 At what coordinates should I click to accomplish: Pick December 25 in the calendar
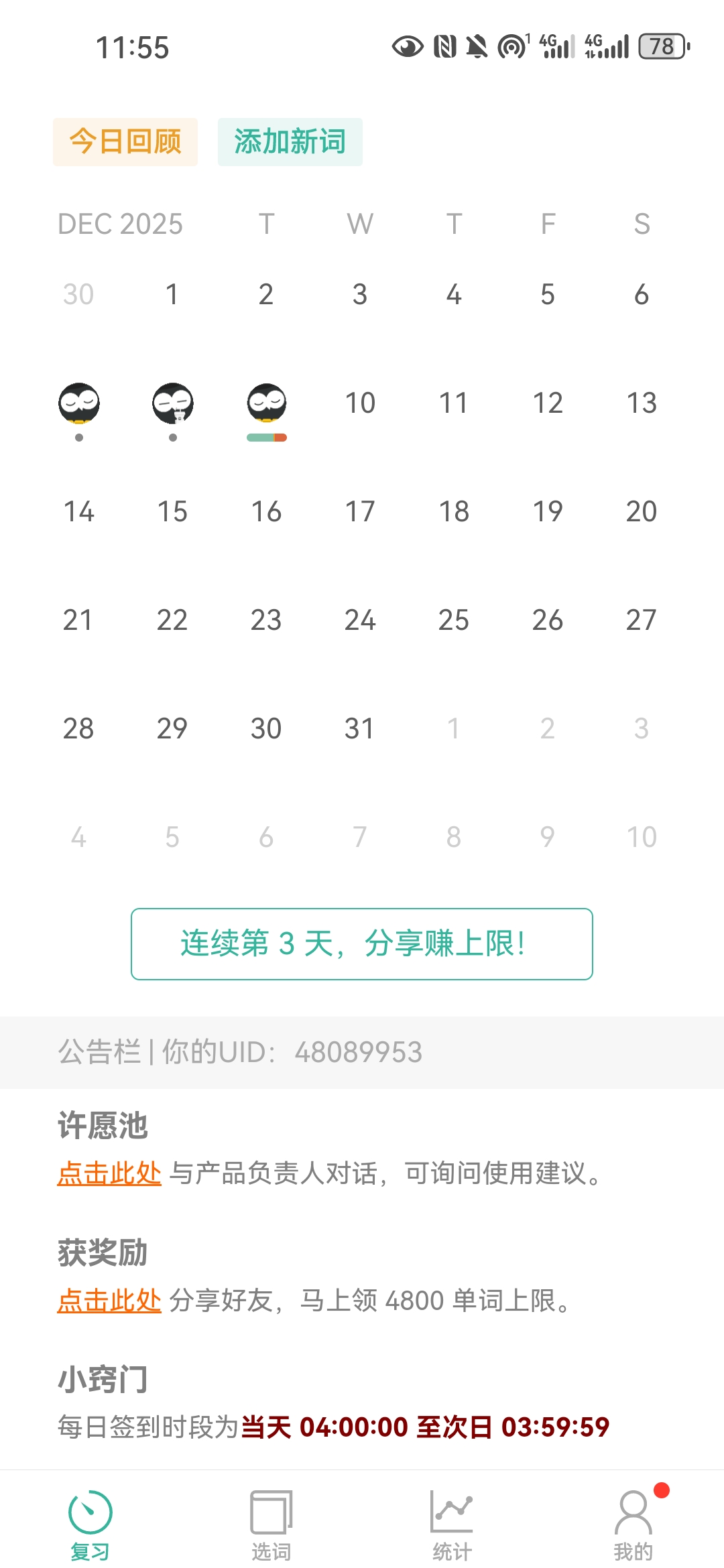click(454, 620)
